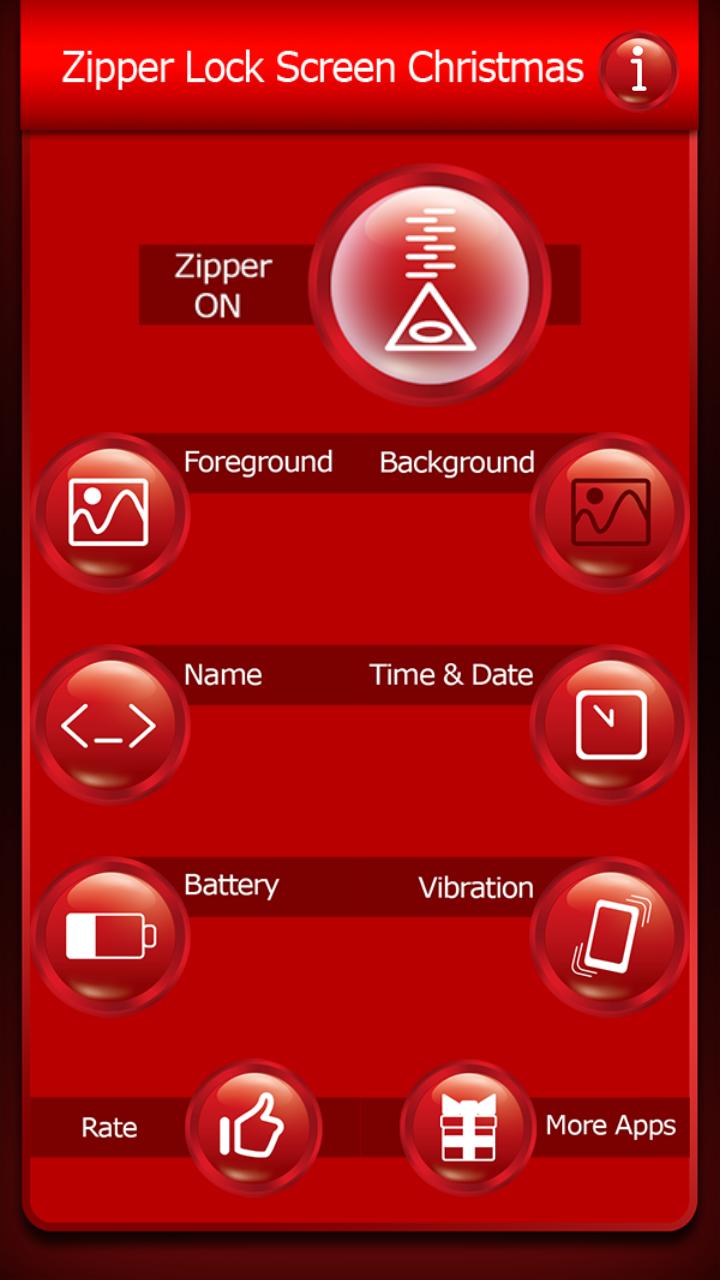Toggle the Battery display option

point(109,937)
